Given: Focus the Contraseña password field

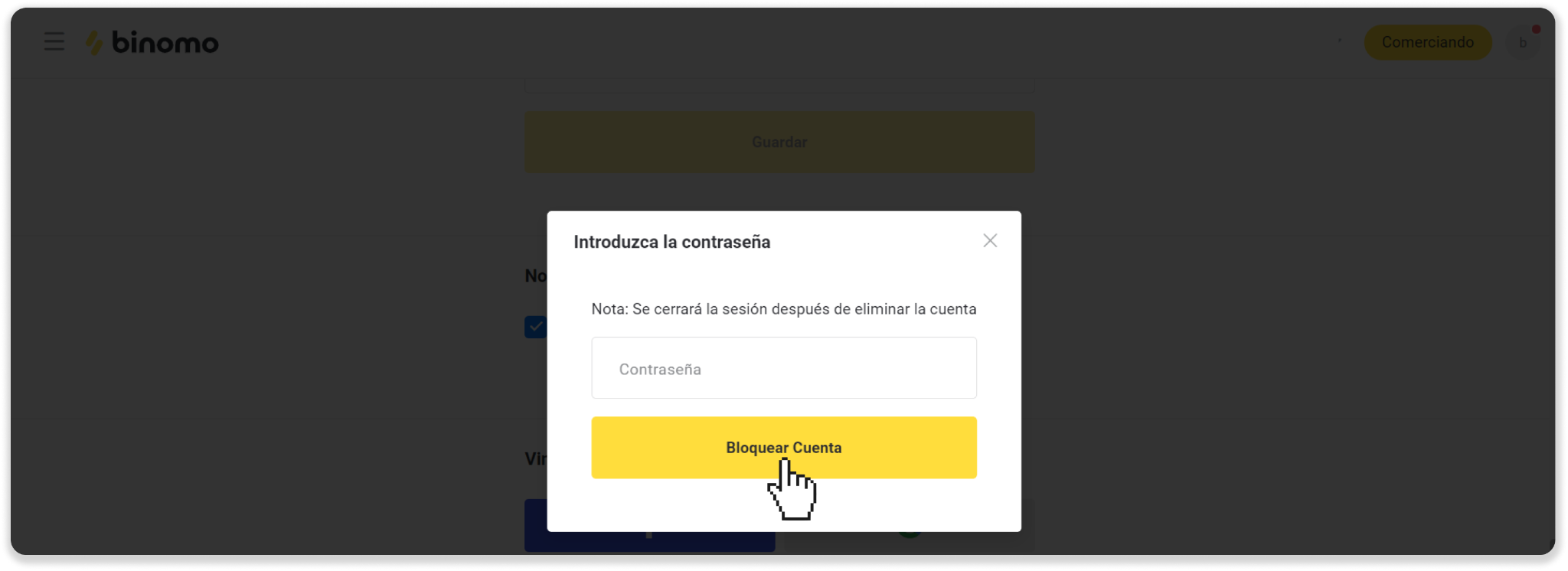Looking at the screenshot, I should (783, 368).
